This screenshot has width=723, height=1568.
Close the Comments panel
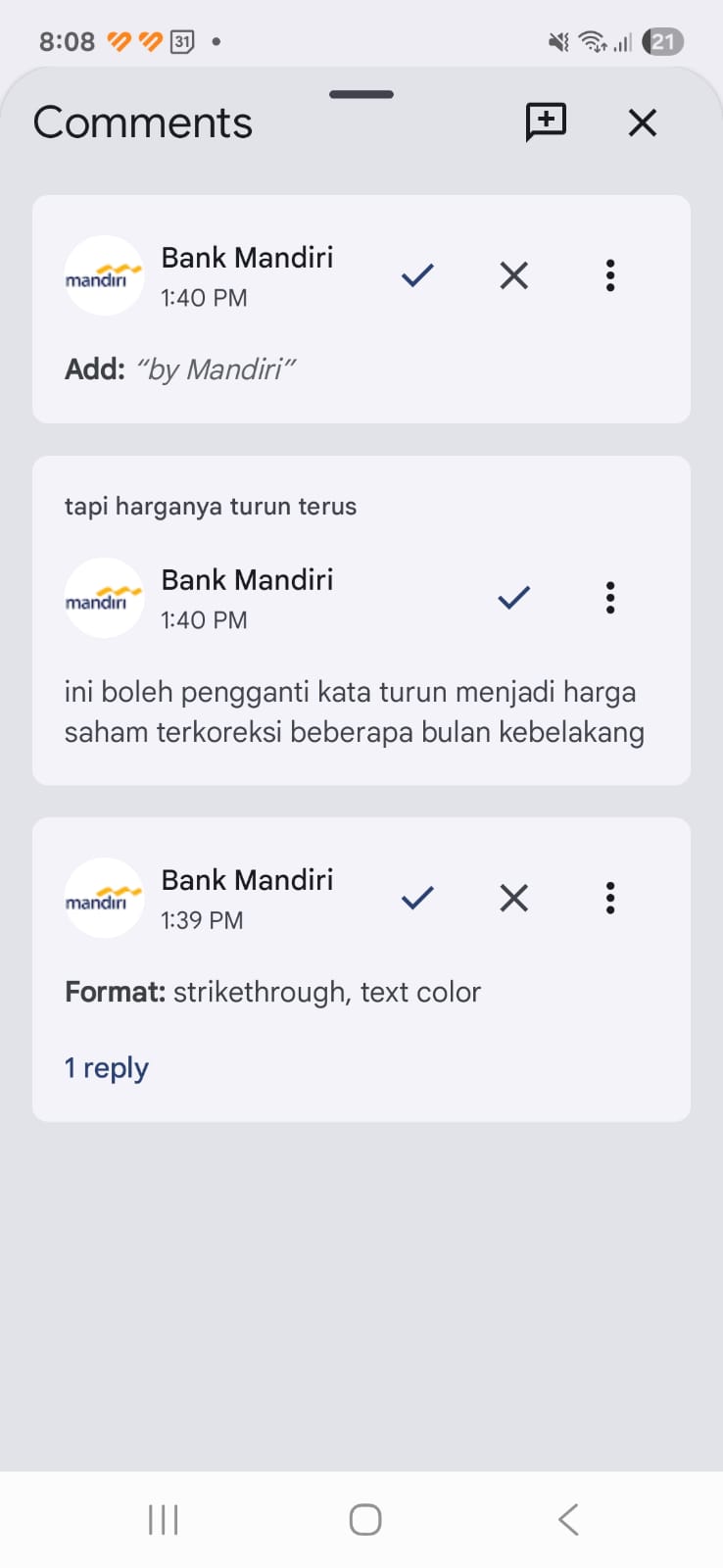click(x=642, y=122)
